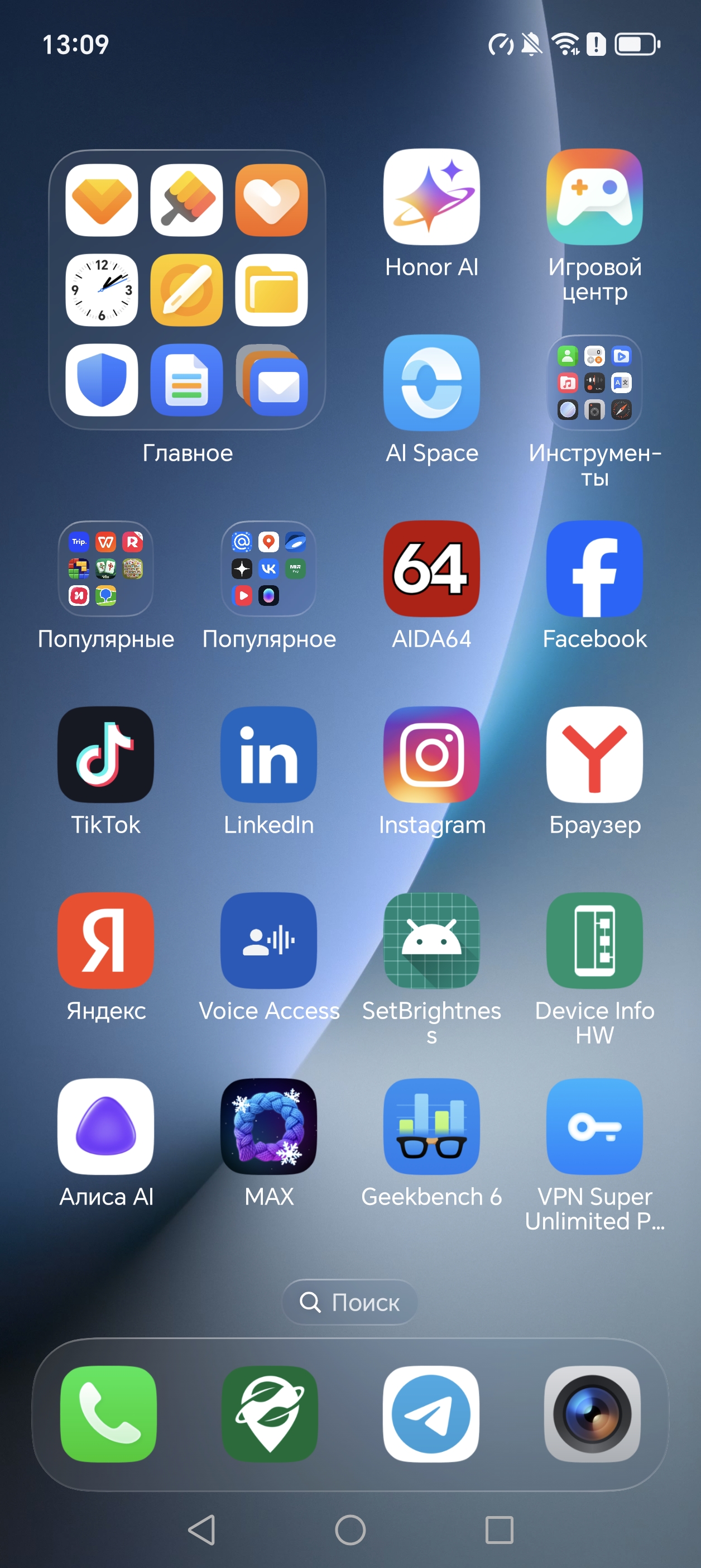Launch the Honor AI app
This screenshot has width=701, height=1568.
(431, 197)
